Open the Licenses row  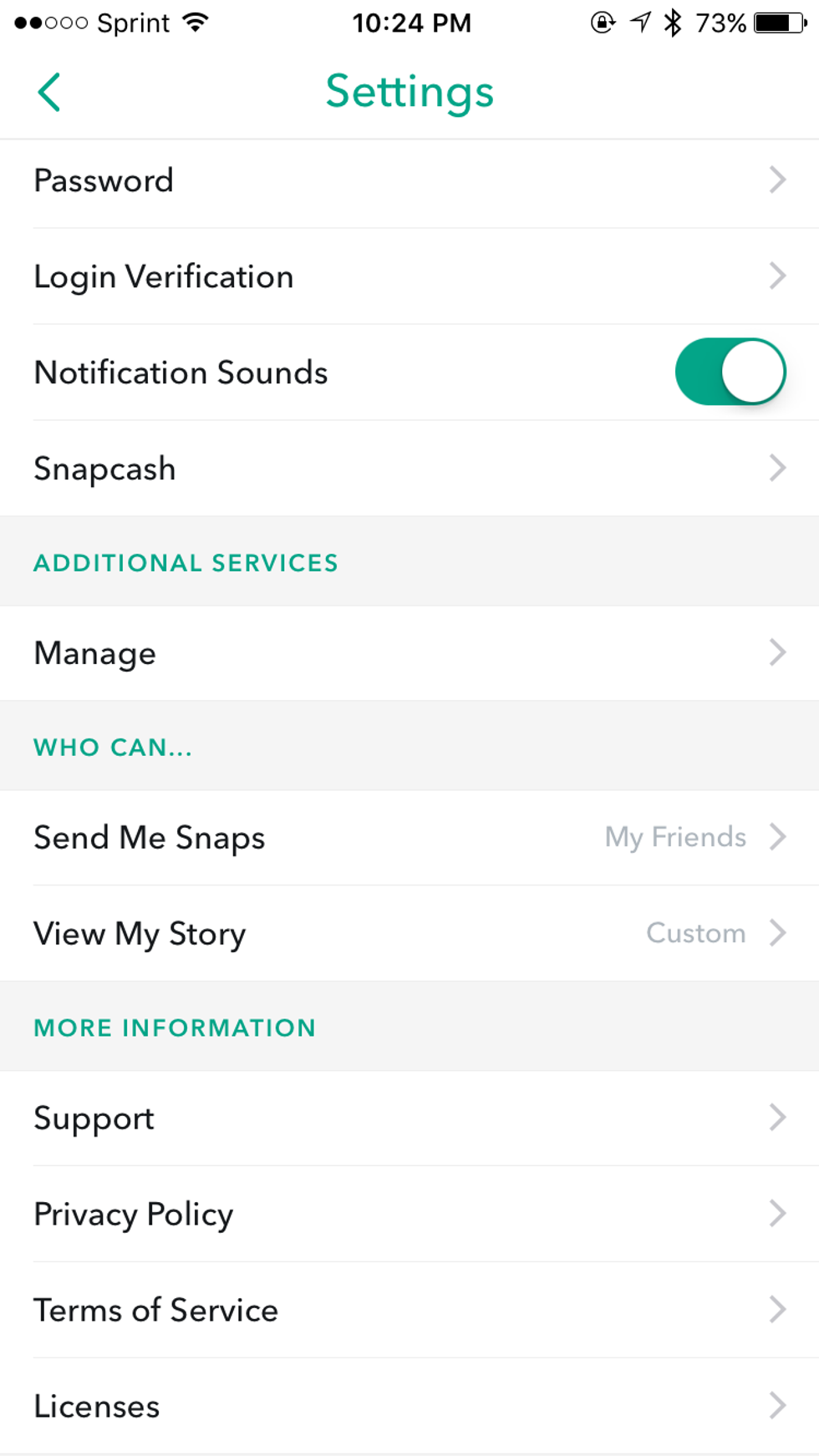point(409,1407)
